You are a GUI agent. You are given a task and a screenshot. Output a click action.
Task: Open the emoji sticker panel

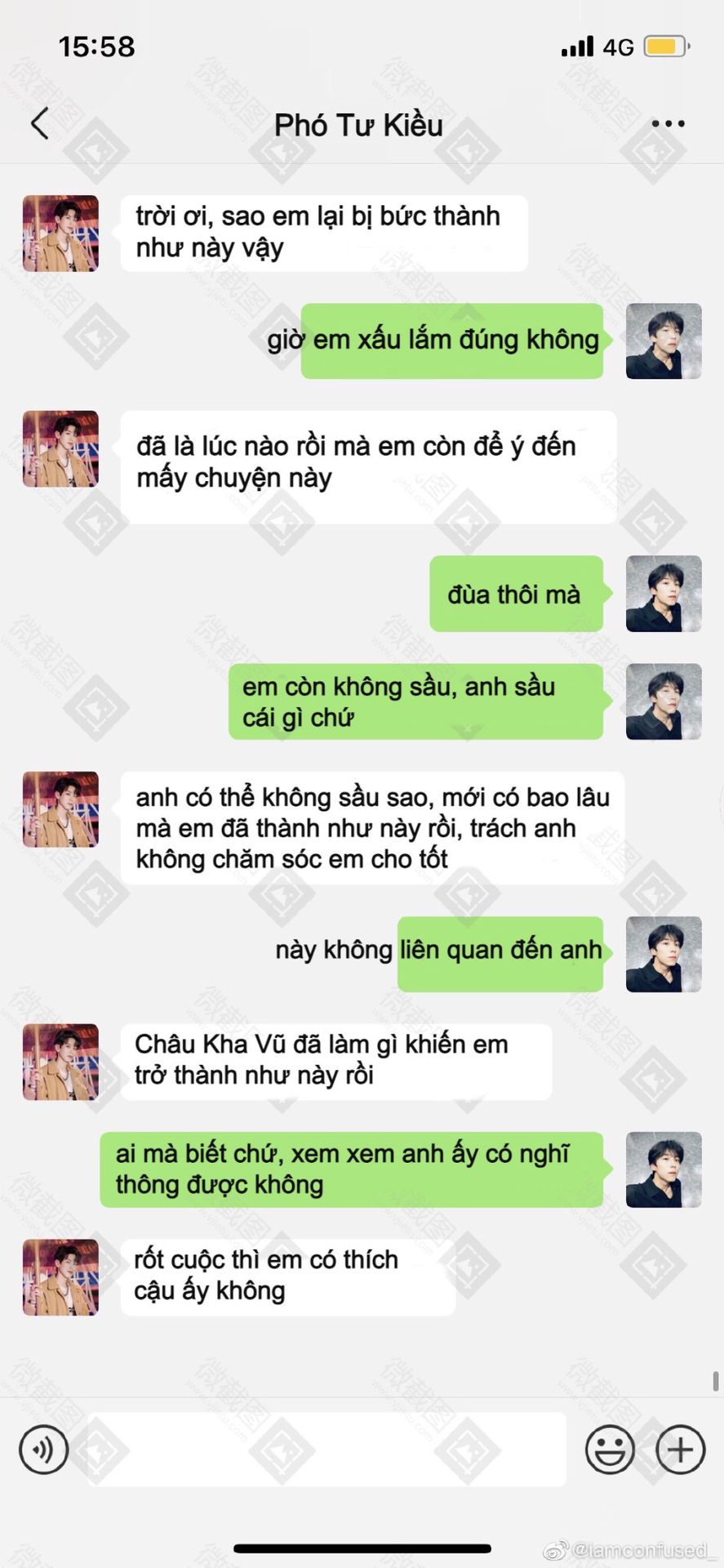(x=610, y=1450)
